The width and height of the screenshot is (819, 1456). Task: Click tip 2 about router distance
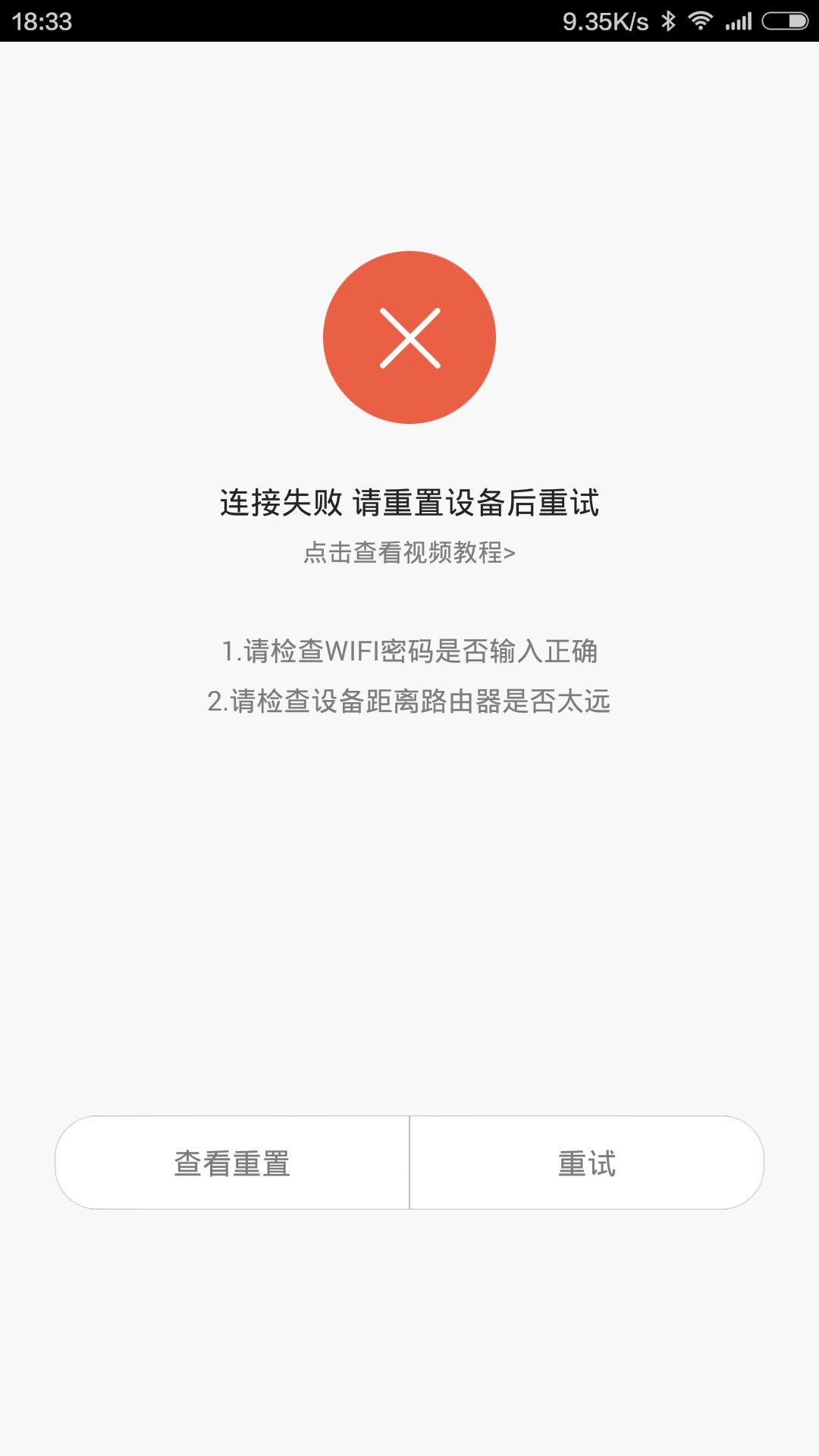pyautogui.click(x=409, y=703)
